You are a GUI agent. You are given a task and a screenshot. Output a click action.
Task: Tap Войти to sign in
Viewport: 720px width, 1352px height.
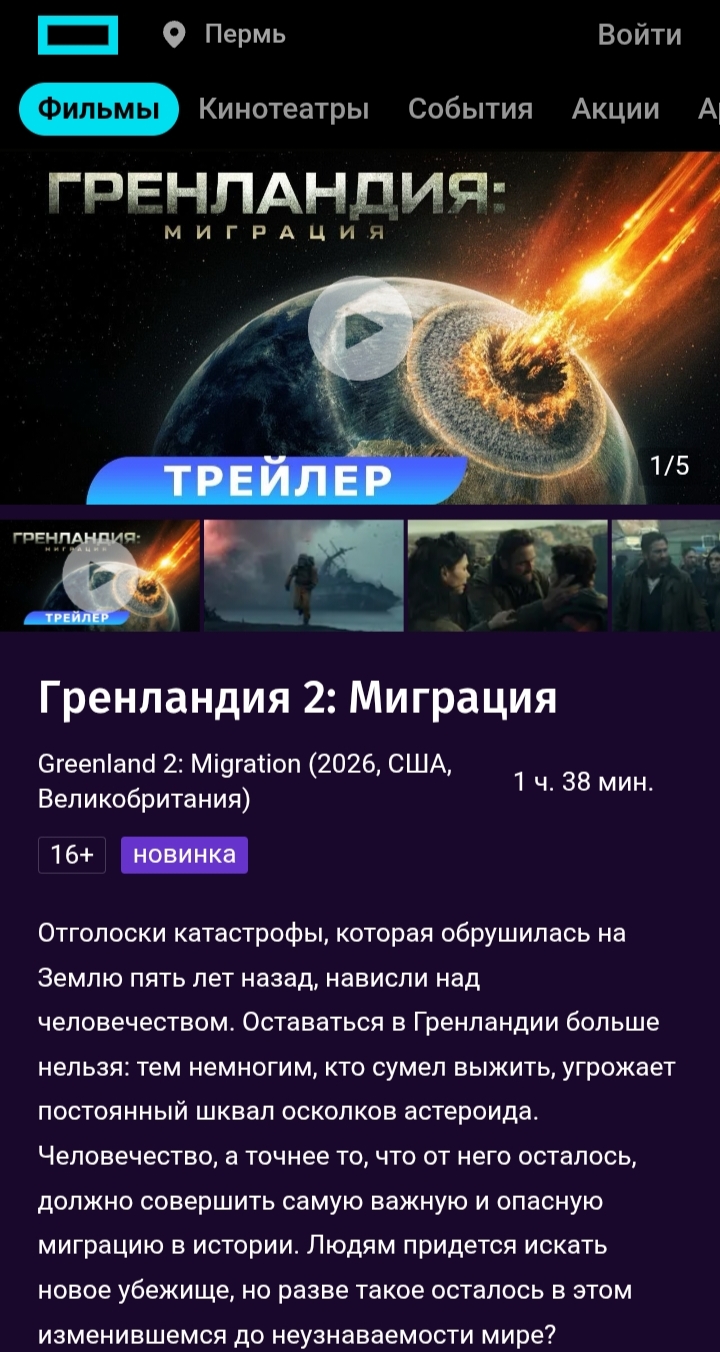[639, 35]
